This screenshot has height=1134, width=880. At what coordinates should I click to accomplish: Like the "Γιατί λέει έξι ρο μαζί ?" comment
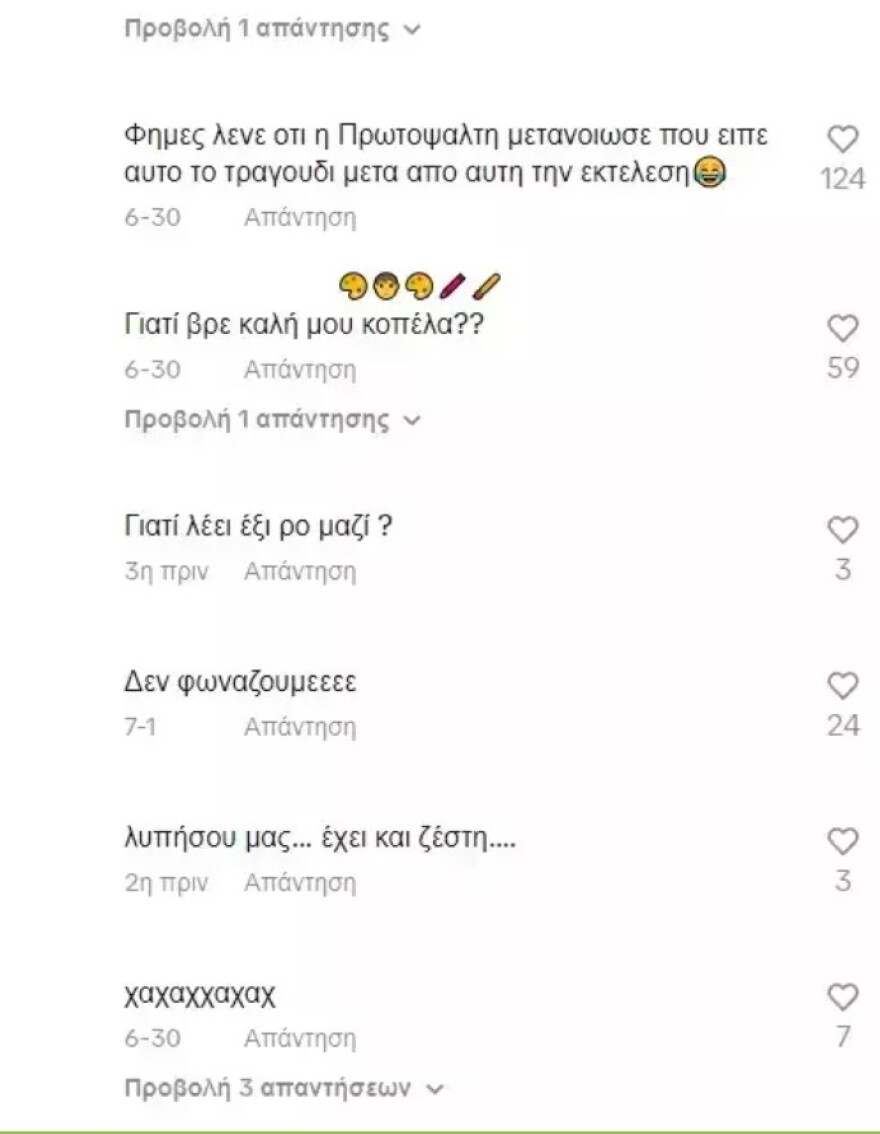tap(843, 530)
